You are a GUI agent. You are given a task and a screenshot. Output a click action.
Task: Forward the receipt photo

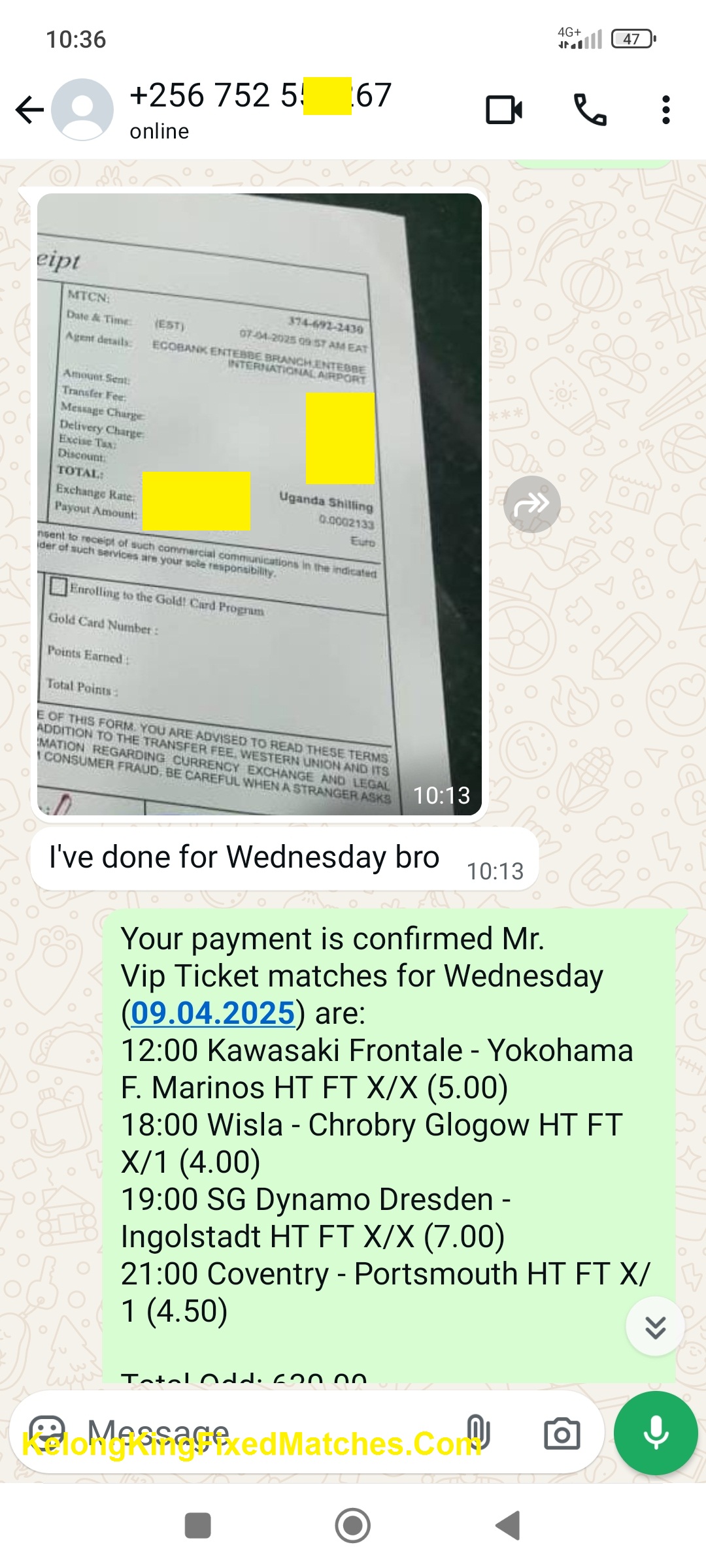pyautogui.click(x=531, y=504)
